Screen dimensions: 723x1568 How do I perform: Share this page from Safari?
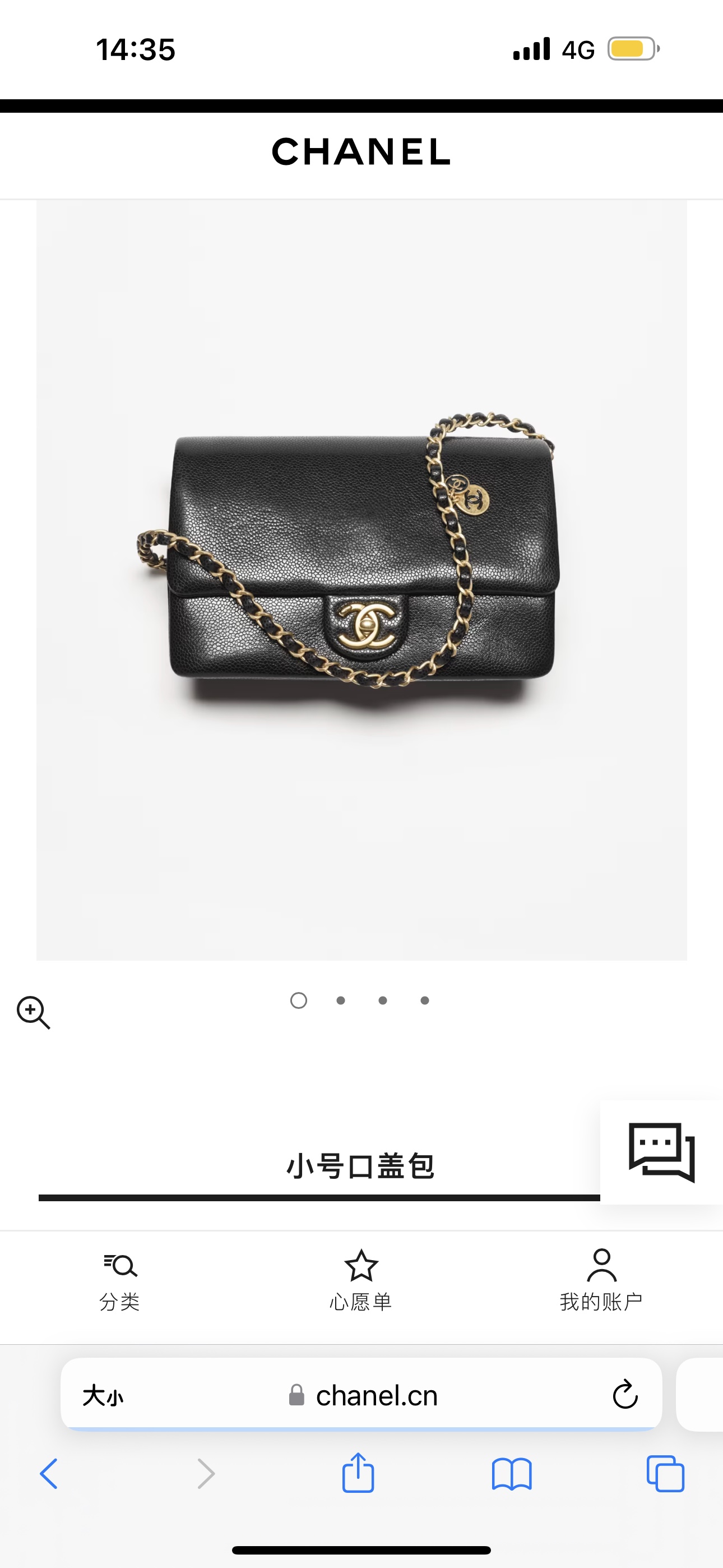point(358,1473)
